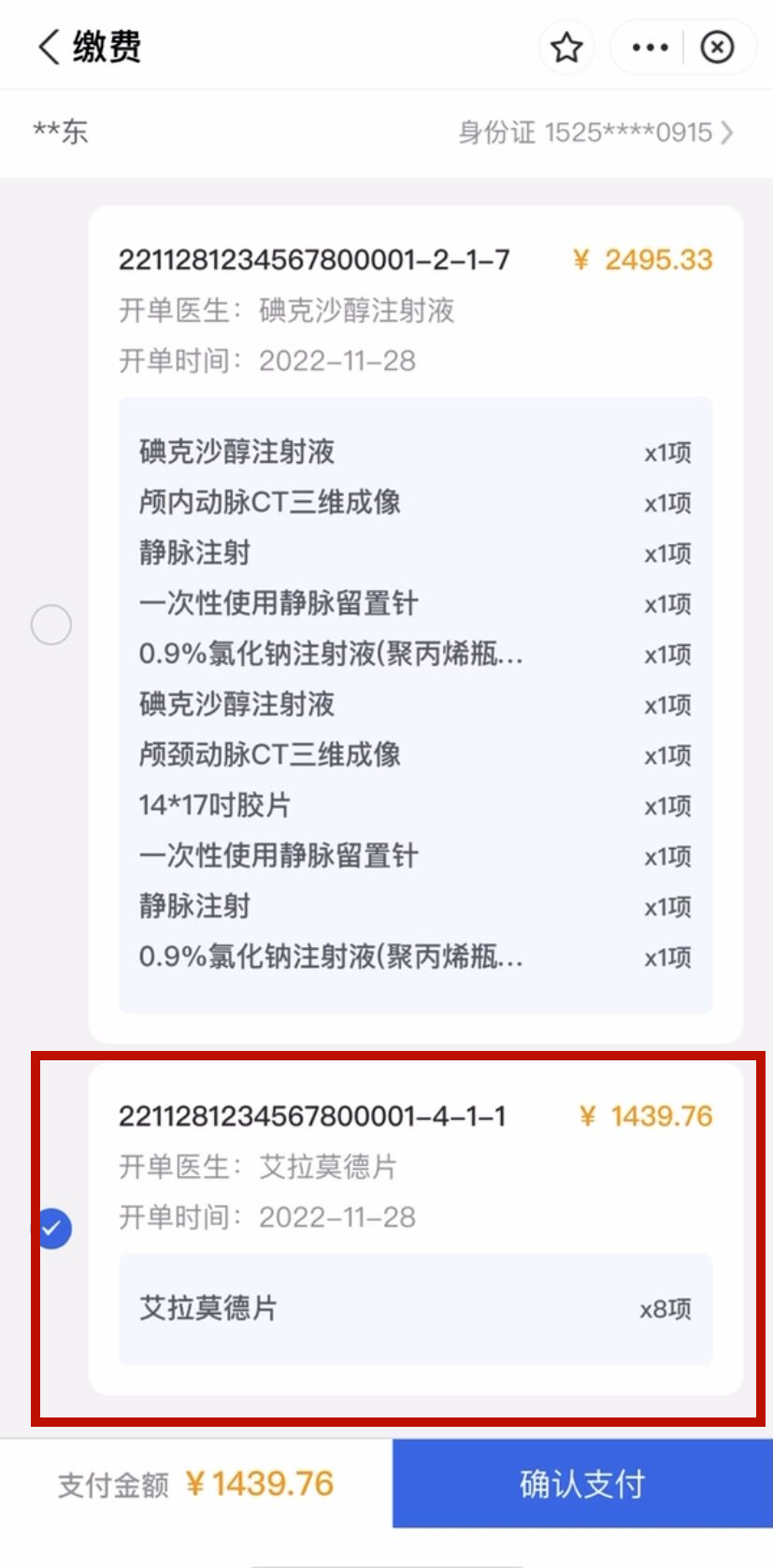Close the mini program

(x=717, y=47)
